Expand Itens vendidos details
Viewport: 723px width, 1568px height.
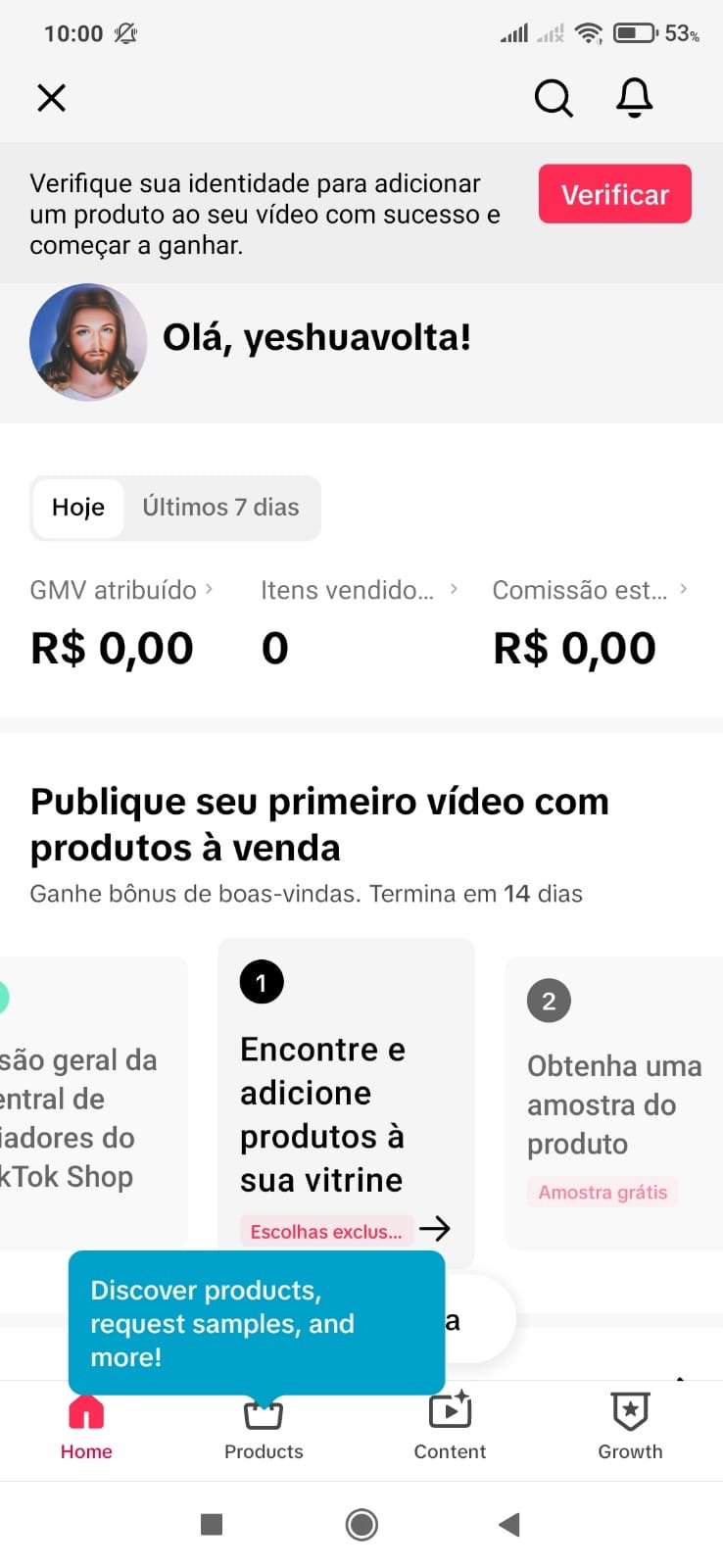point(359,590)
